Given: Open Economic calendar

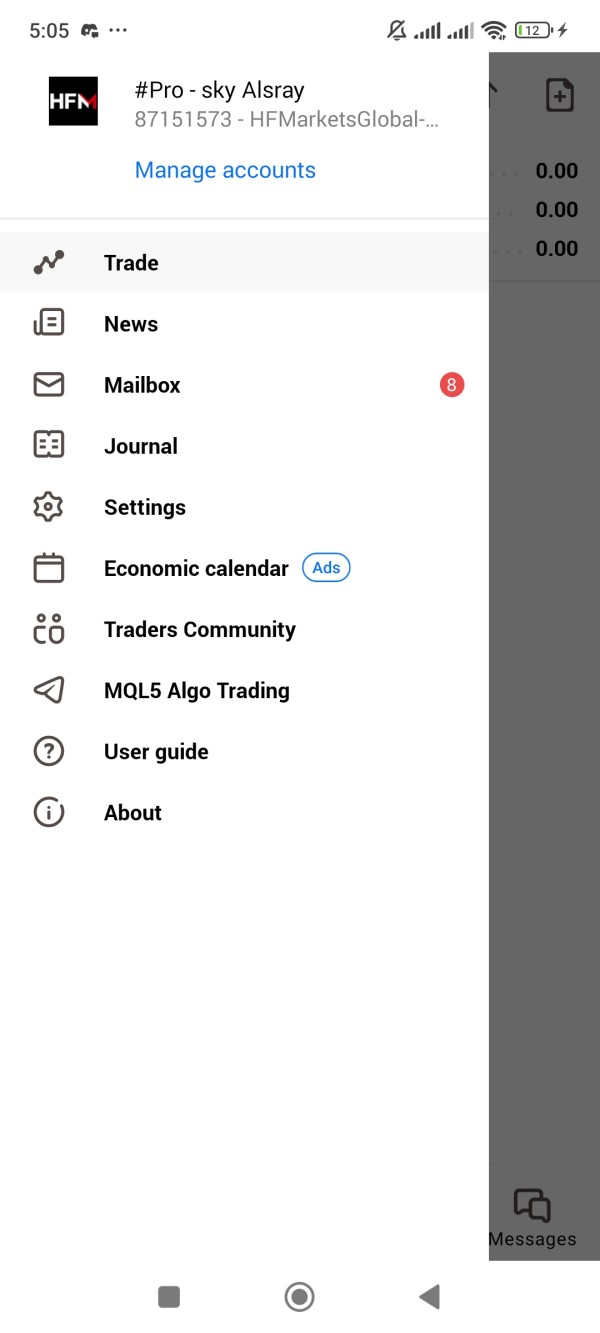Looking at the screenshot, I should [196, 568].
